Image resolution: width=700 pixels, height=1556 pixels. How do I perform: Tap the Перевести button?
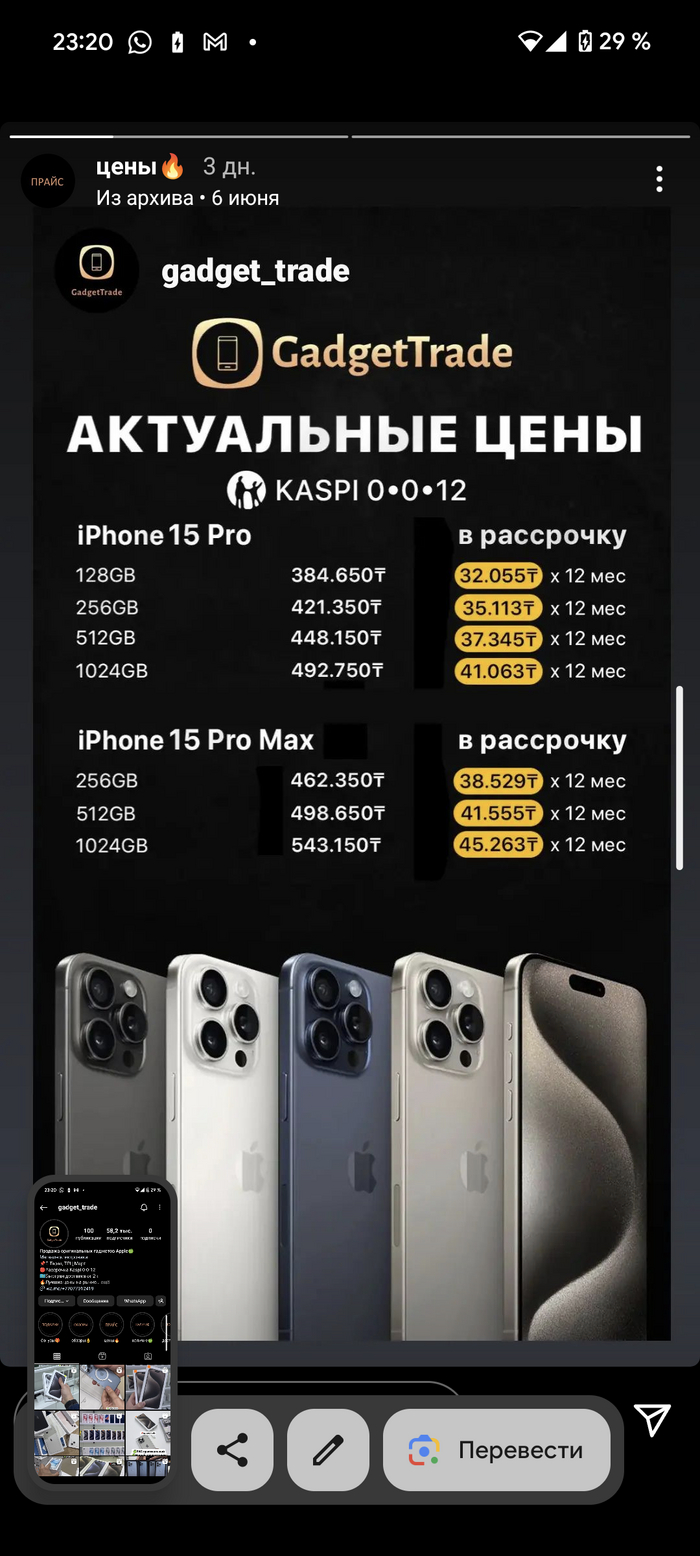click(x=497, y=1450)
